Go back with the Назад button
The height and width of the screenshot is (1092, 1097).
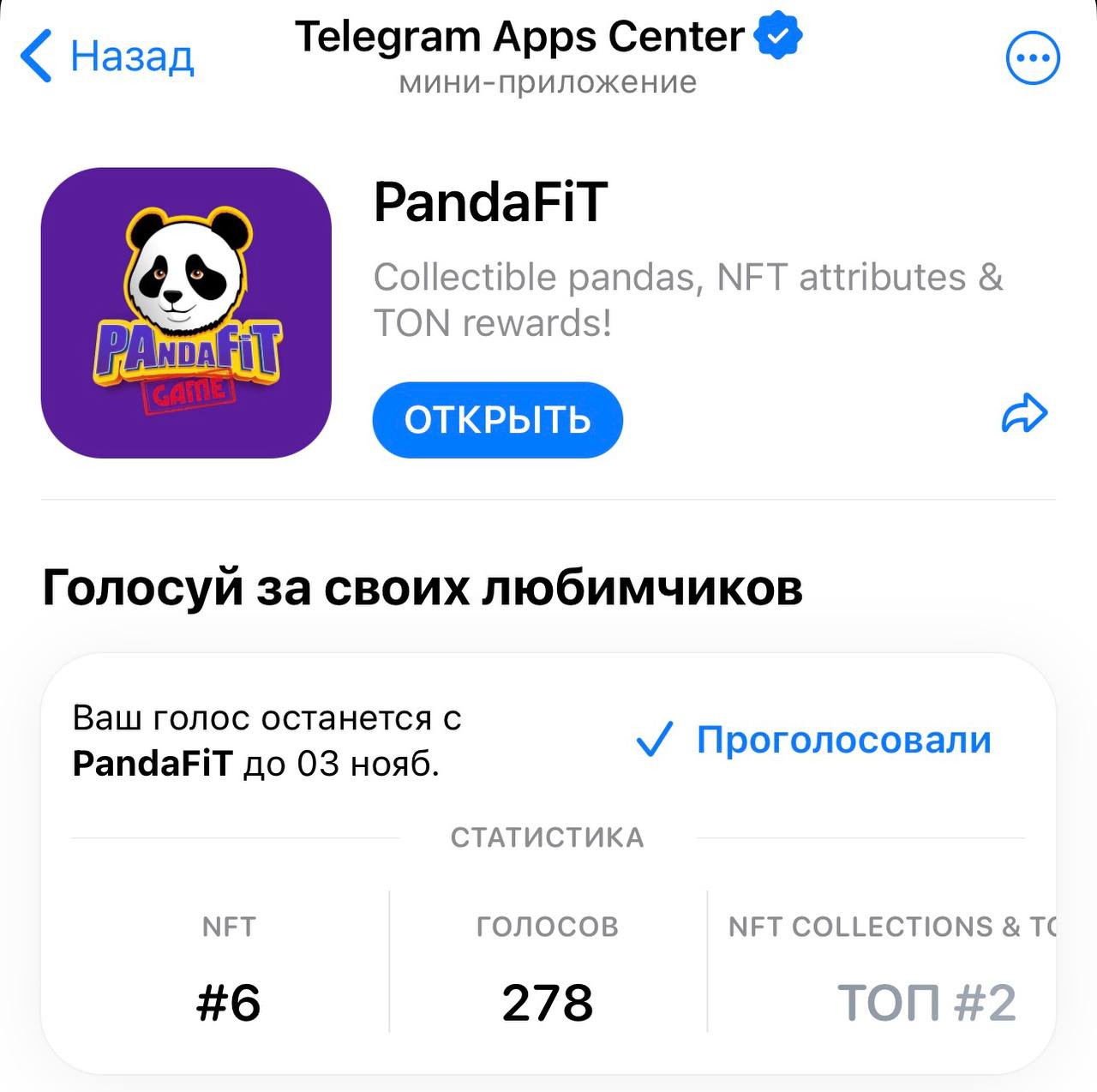coord(107,57)
